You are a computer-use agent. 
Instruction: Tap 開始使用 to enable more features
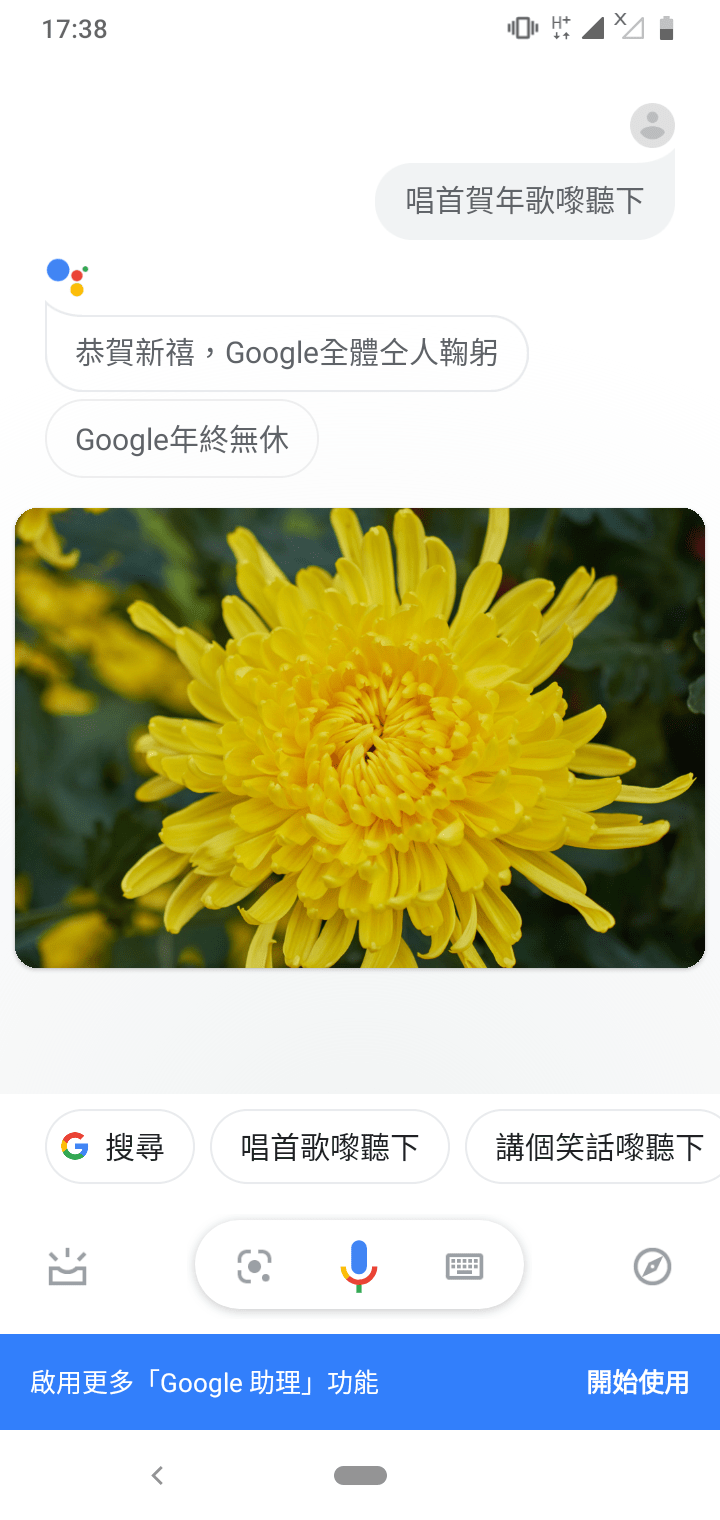click(637, 1383)
